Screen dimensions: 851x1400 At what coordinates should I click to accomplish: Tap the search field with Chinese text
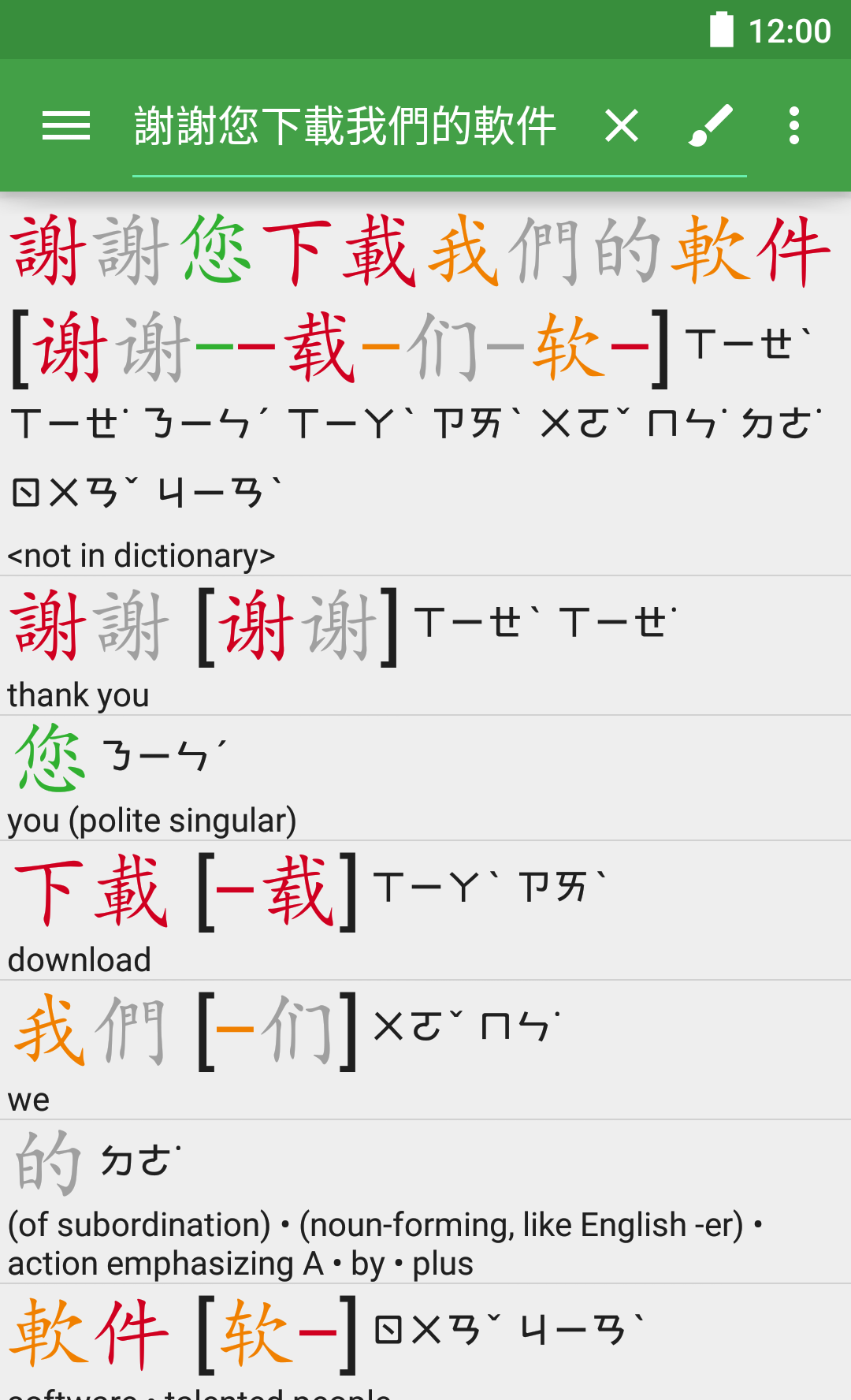pos(345,126)
